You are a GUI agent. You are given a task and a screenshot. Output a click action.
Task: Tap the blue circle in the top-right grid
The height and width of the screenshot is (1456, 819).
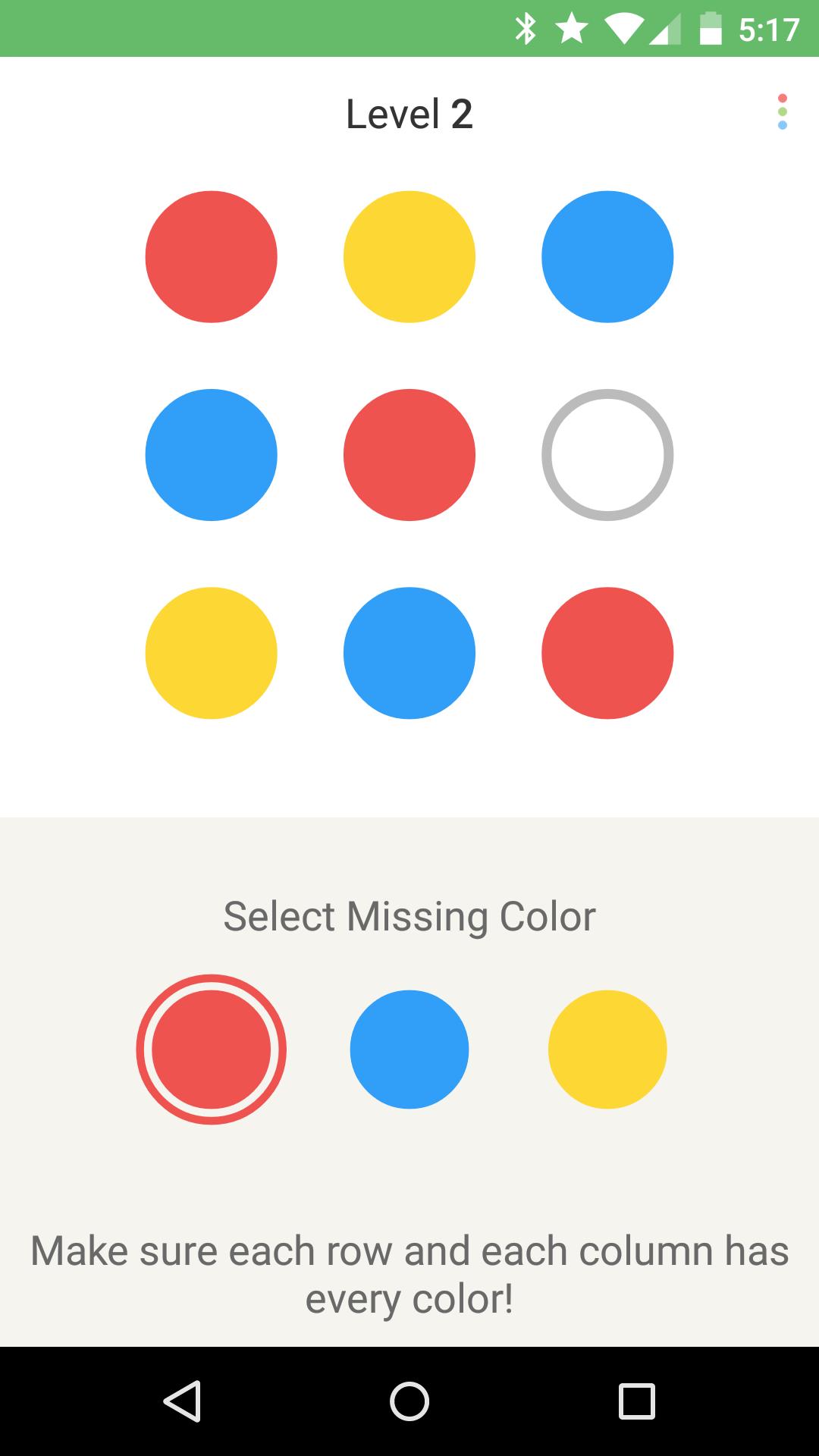(607, 257)
